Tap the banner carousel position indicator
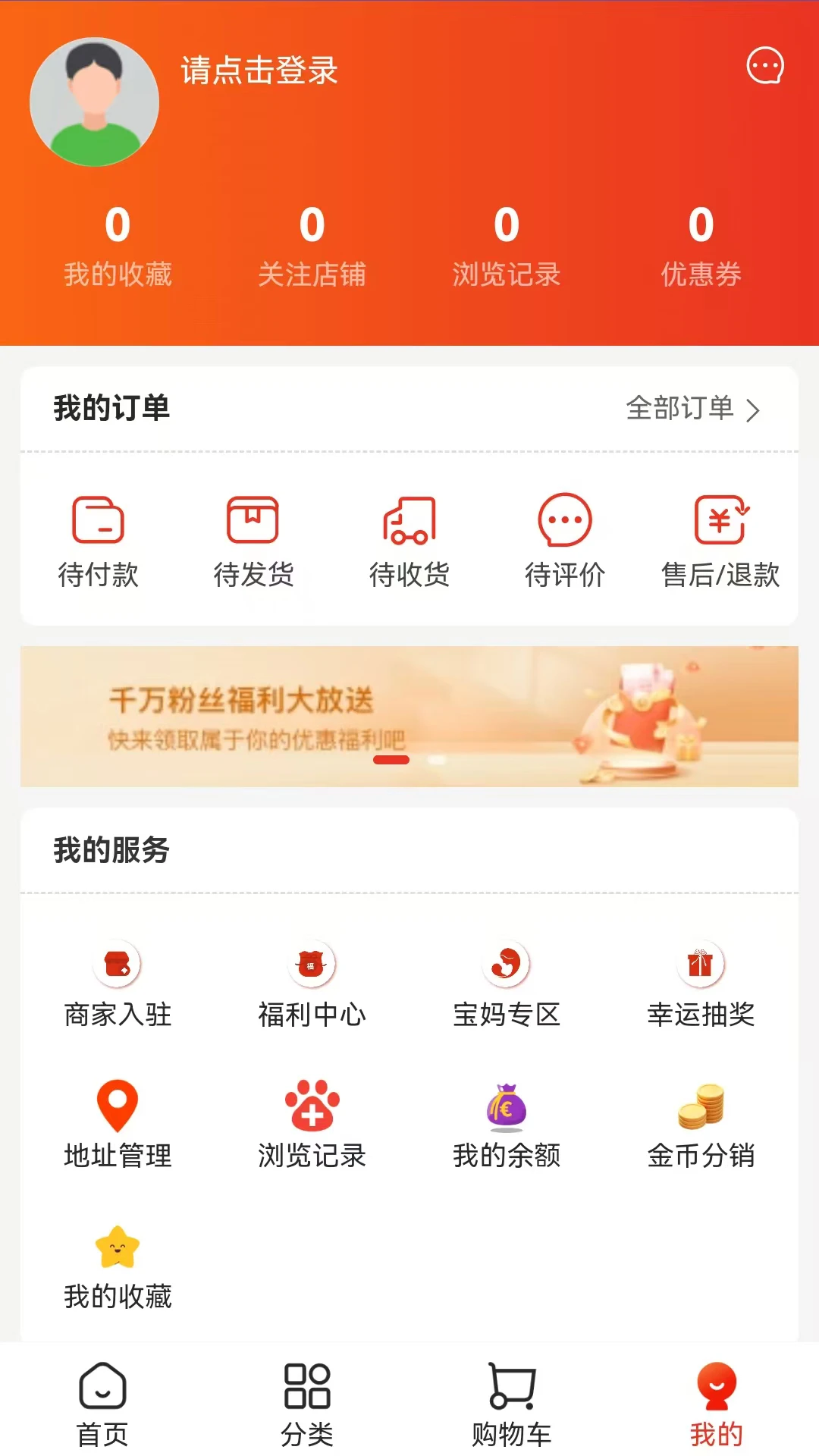Viewport: 819px width, 1456px height. point(393,758)
